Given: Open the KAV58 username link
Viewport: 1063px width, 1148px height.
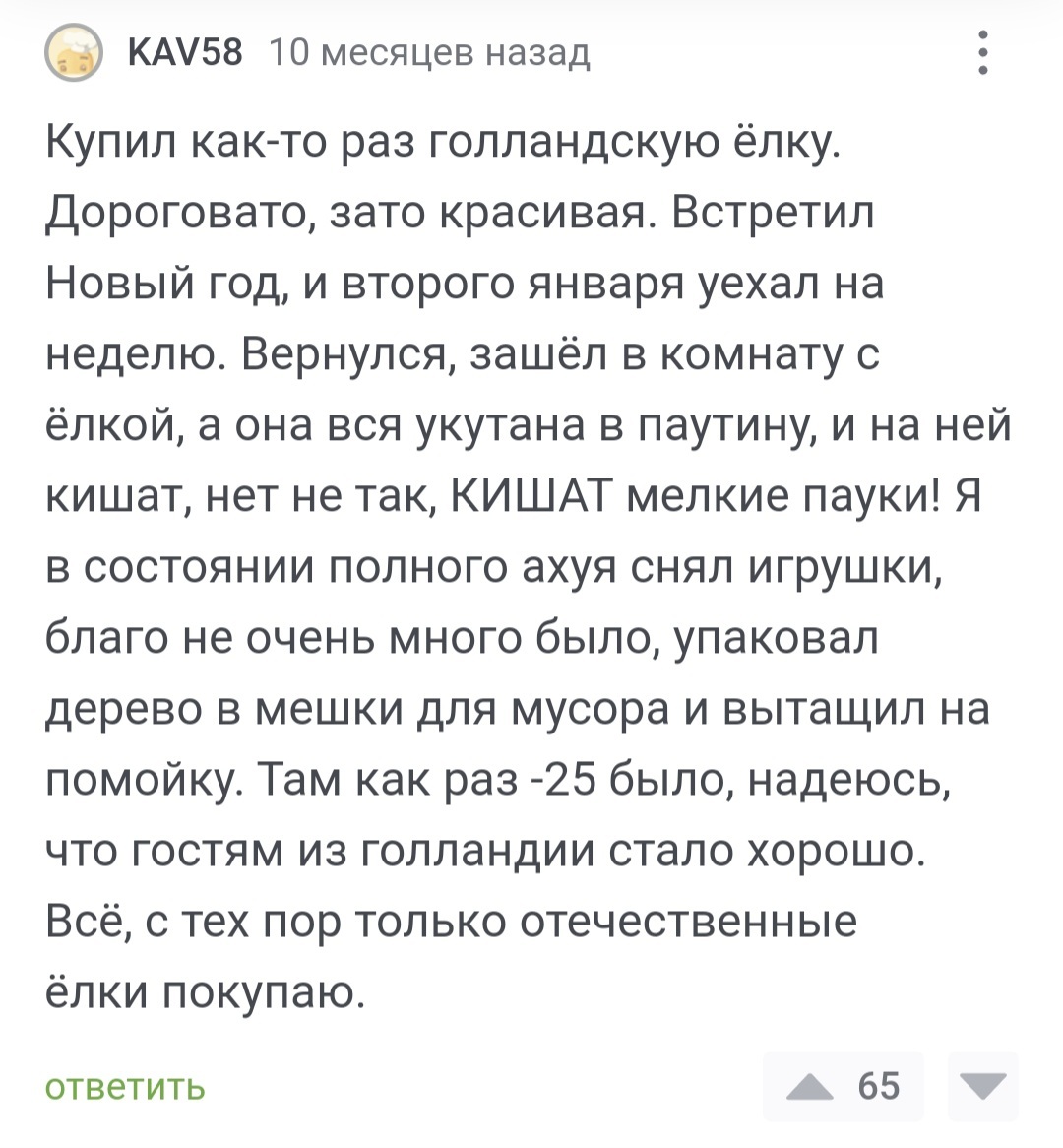Looking at the screenshot, I should tap(184, 52).
